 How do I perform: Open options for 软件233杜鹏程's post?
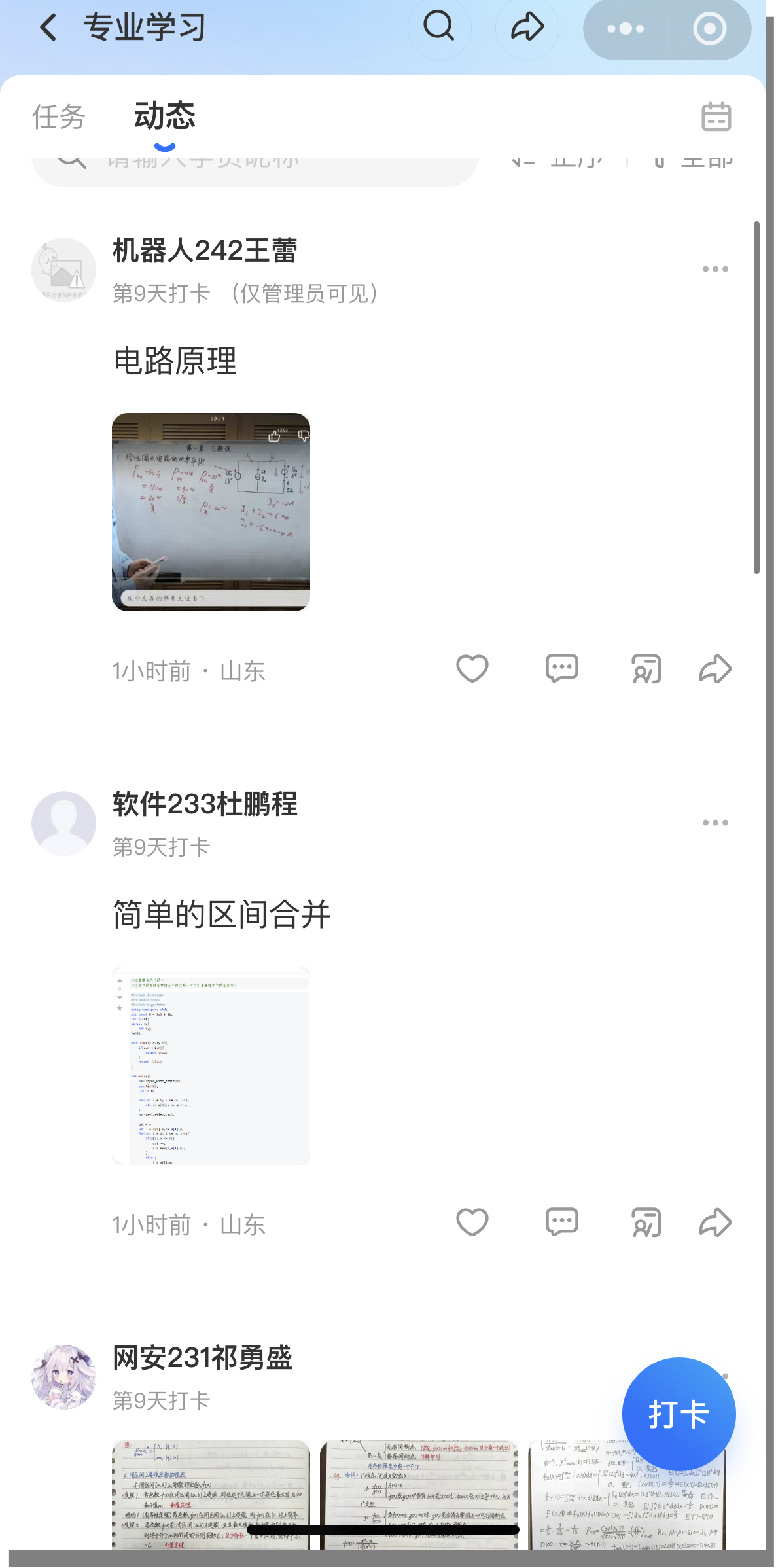[714, 823]
